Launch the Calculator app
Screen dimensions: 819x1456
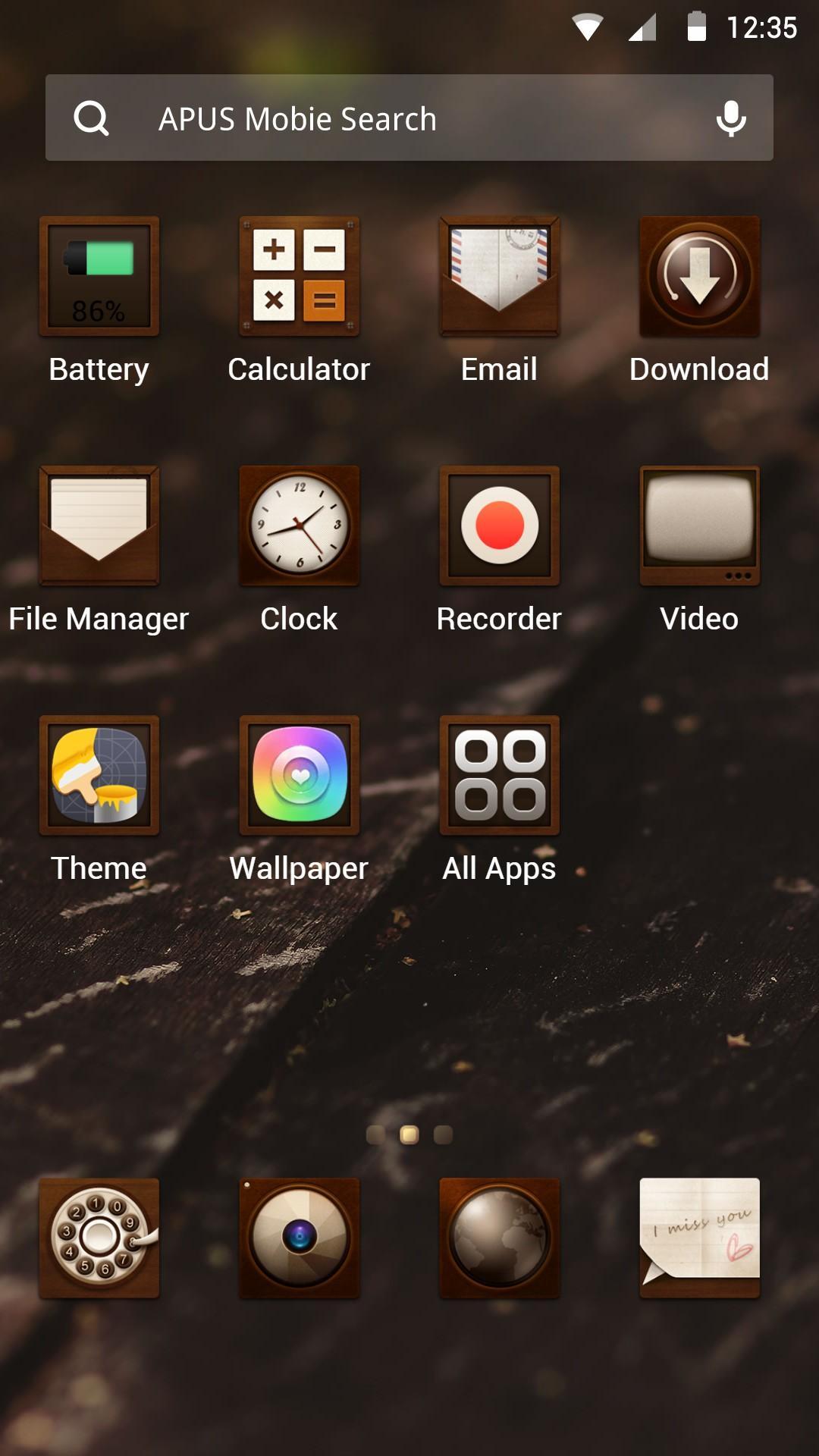pos(299,275)
